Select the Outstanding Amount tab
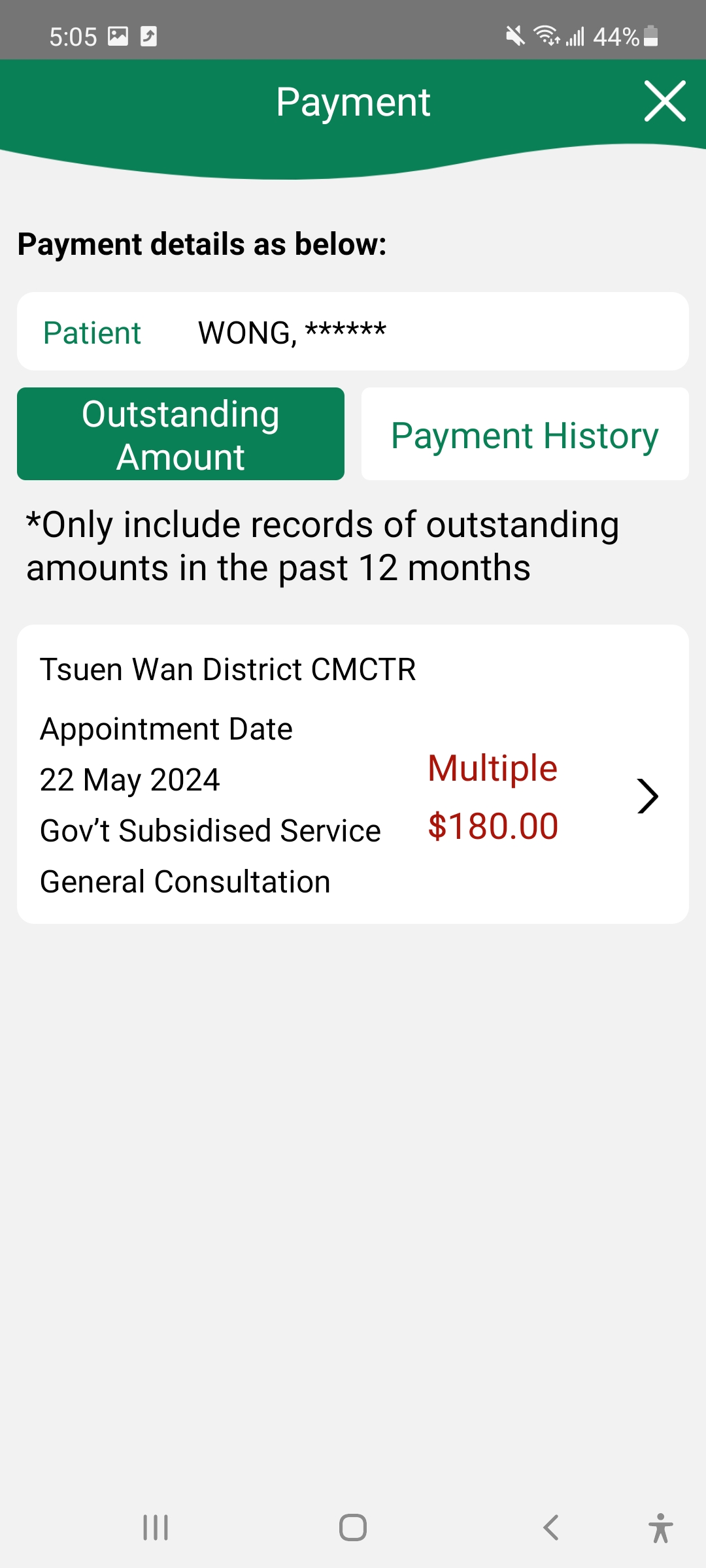The height and width of the screenshot is (1568, 706). (180, 434)
